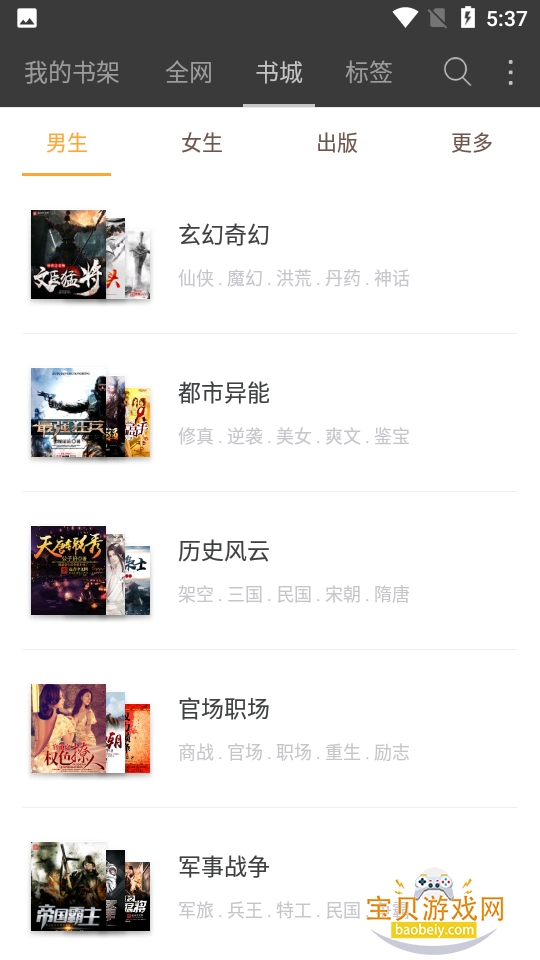540x960 pixels.
Task: Open the three-dot overflow menu
Action: click(x=511, y=72)
